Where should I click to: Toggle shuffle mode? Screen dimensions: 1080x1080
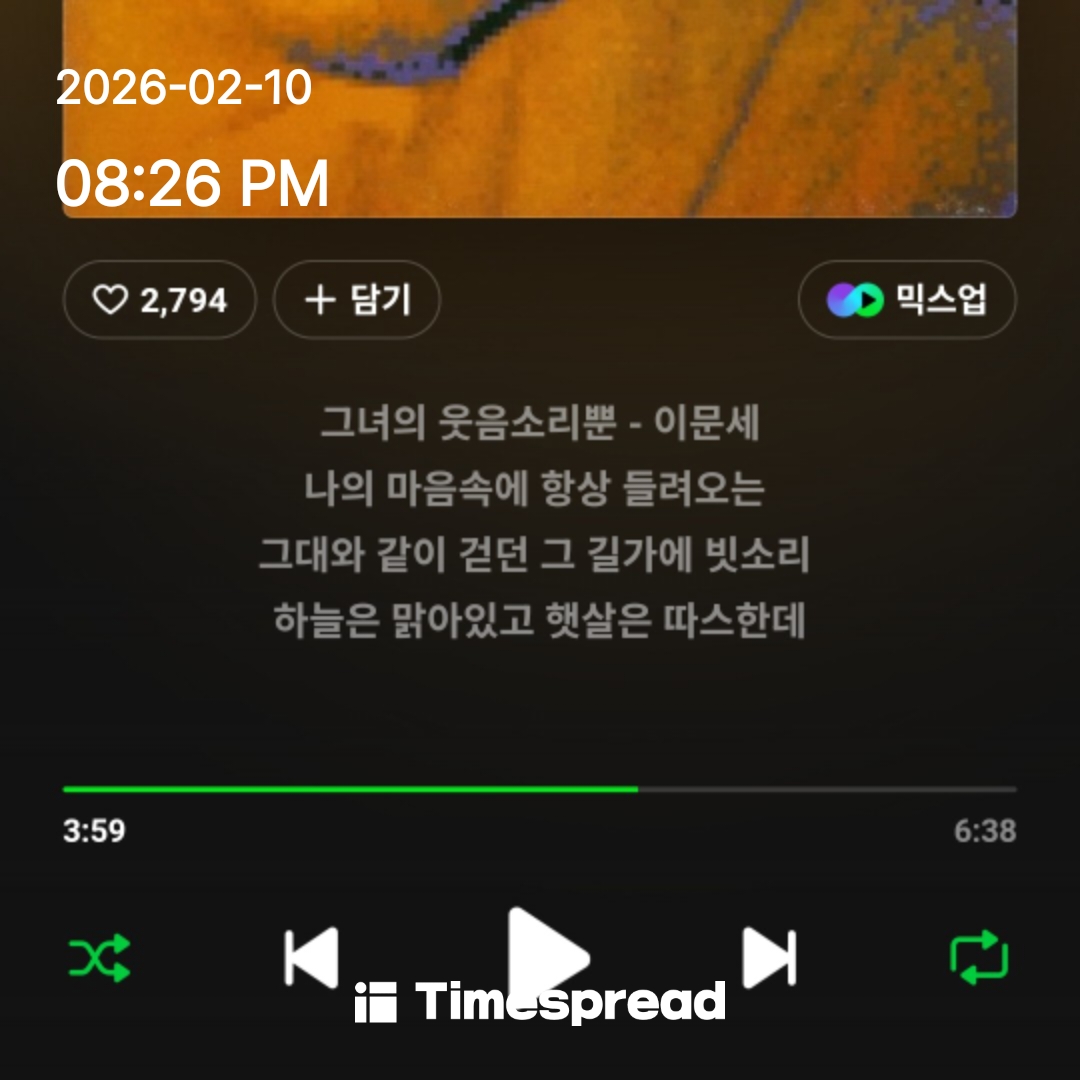point(99,957)
